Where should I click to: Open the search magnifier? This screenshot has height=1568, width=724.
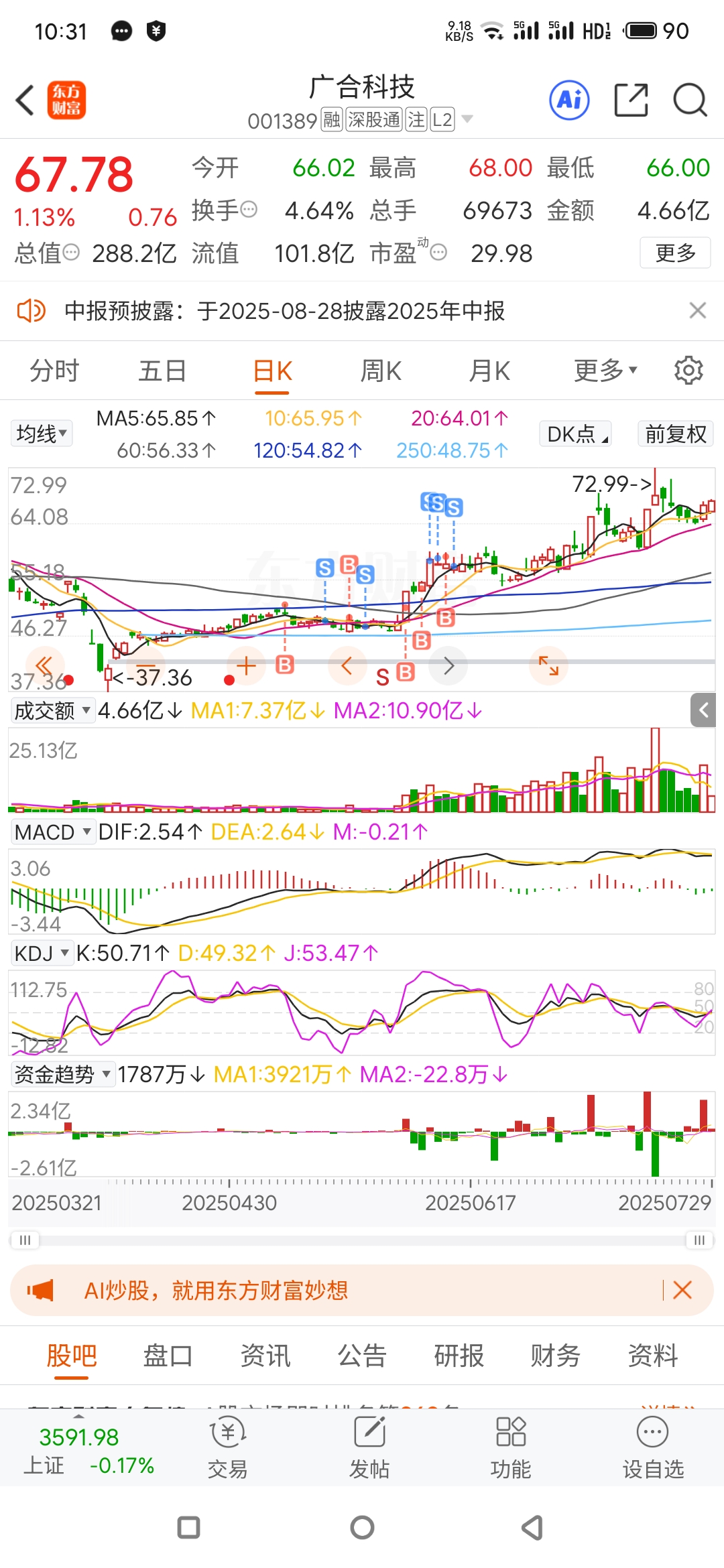[690, 101]
